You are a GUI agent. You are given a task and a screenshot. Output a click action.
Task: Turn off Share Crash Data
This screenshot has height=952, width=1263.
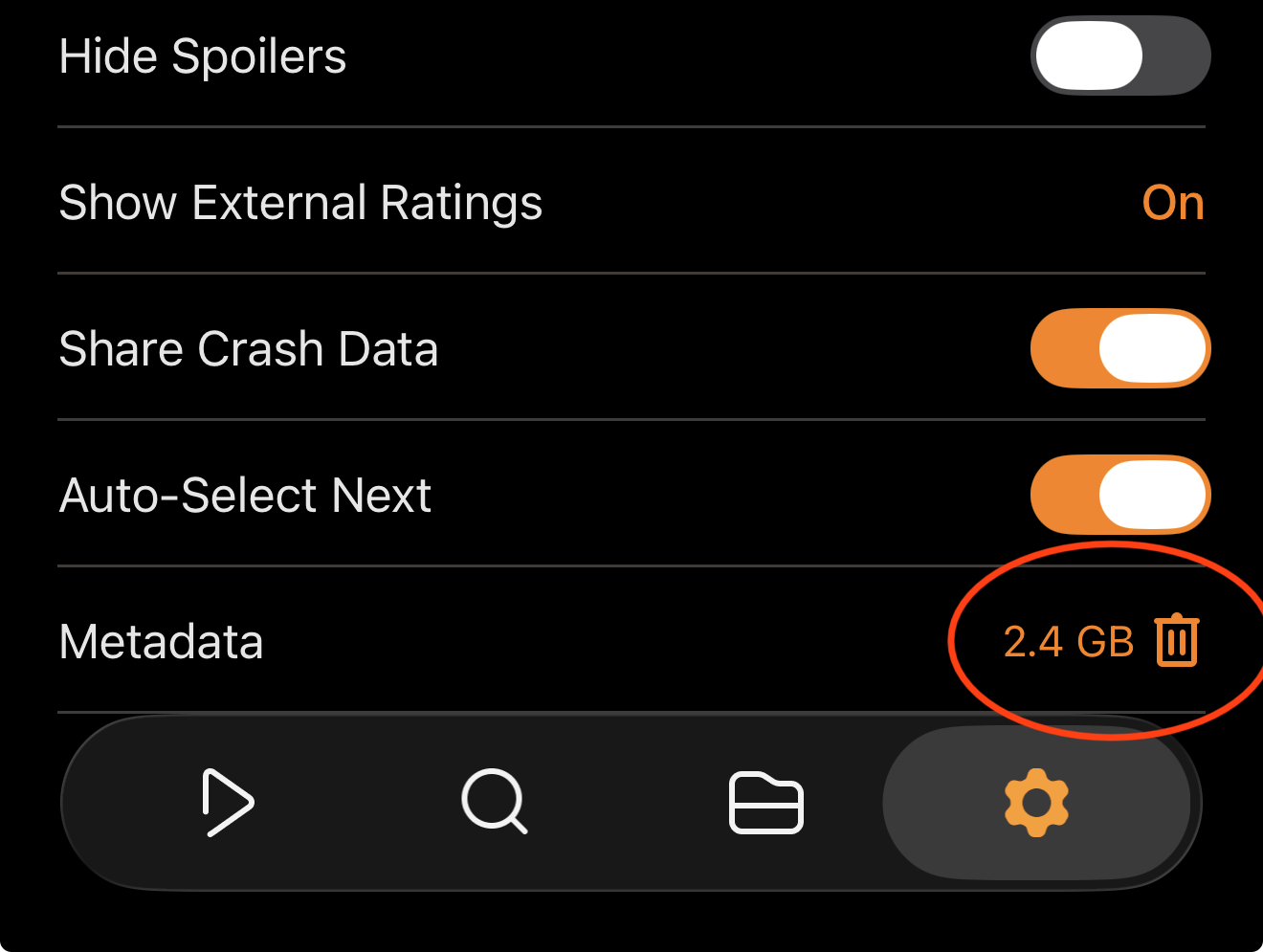coord(1119,348)
